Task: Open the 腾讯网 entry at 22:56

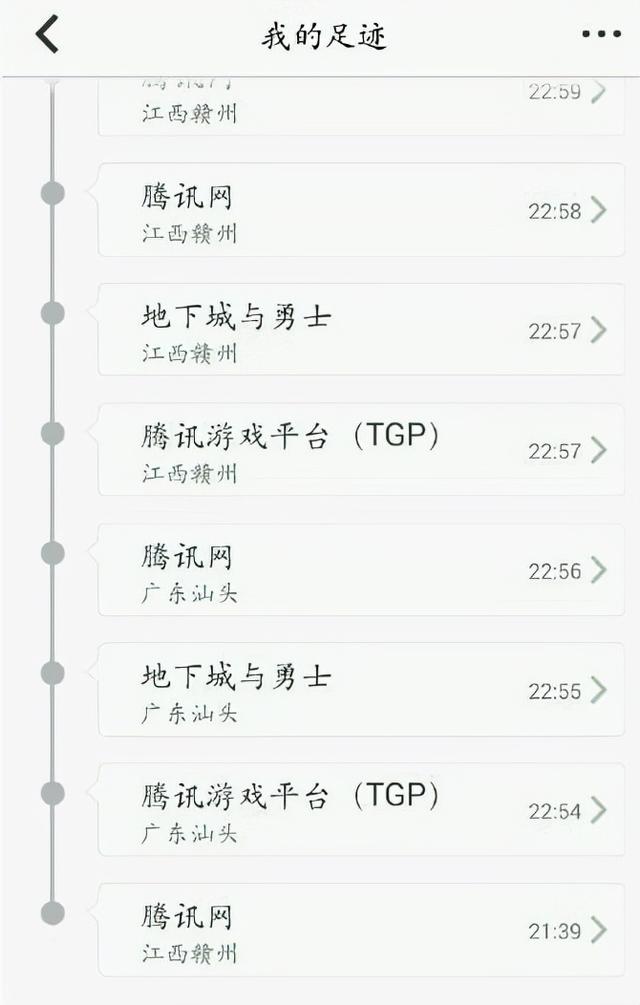Action: point(360,570)
